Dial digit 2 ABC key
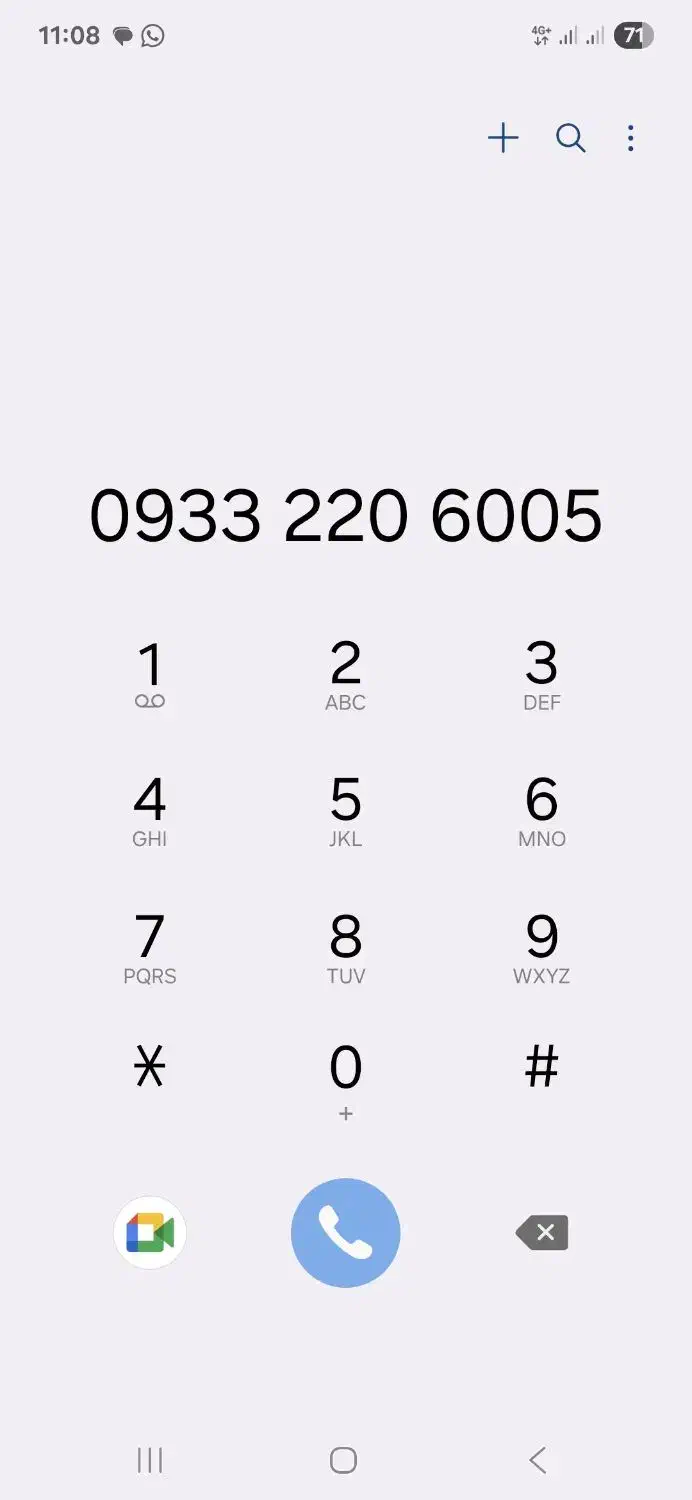The image size is (692, 1500). (346, 677)
